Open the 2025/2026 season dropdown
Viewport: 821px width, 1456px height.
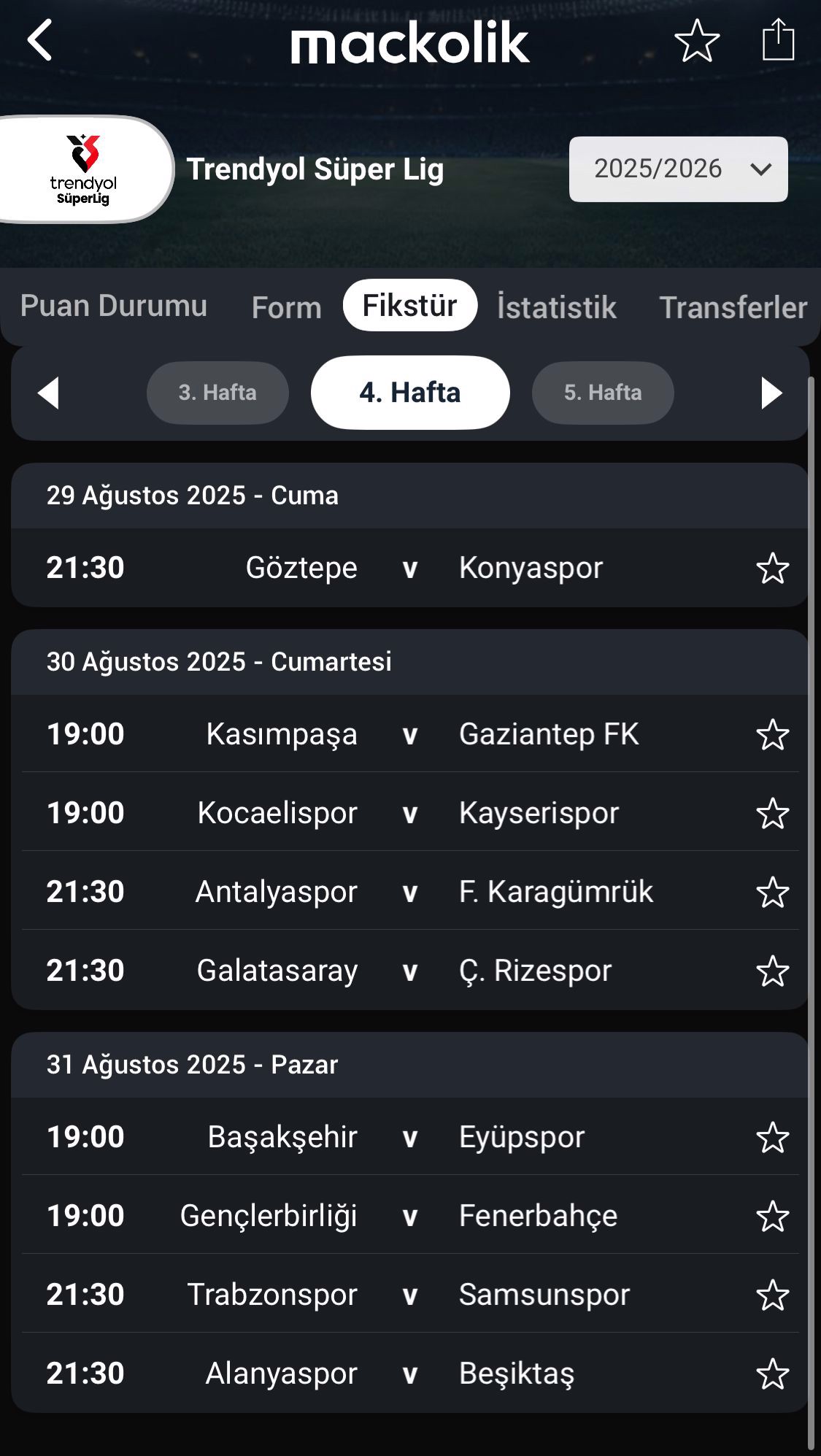678,169
